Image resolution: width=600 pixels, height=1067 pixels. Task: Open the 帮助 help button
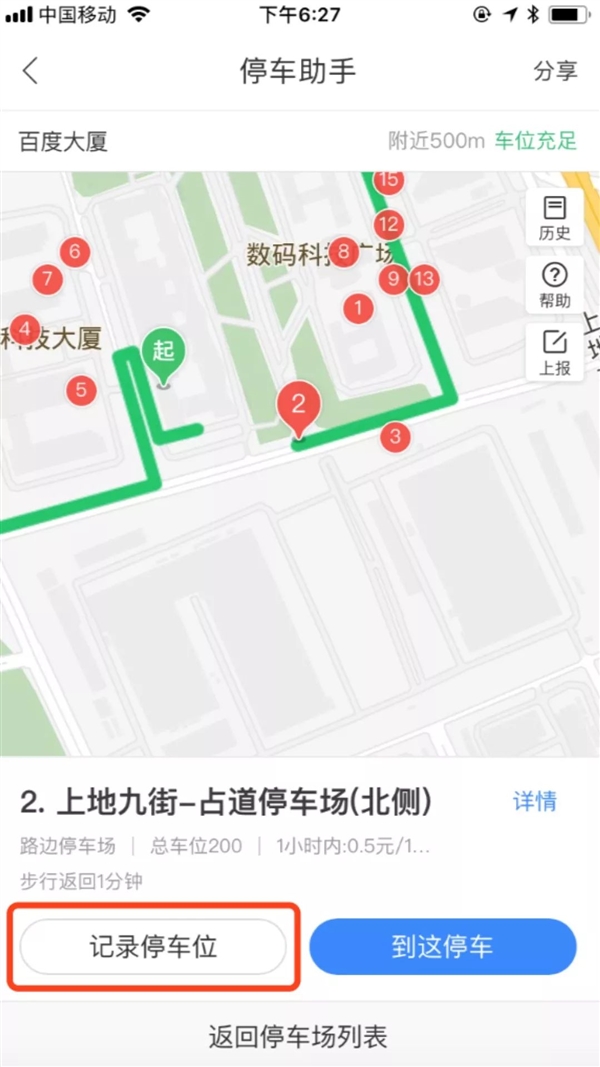pyautogui.click(x=554, y=286)
